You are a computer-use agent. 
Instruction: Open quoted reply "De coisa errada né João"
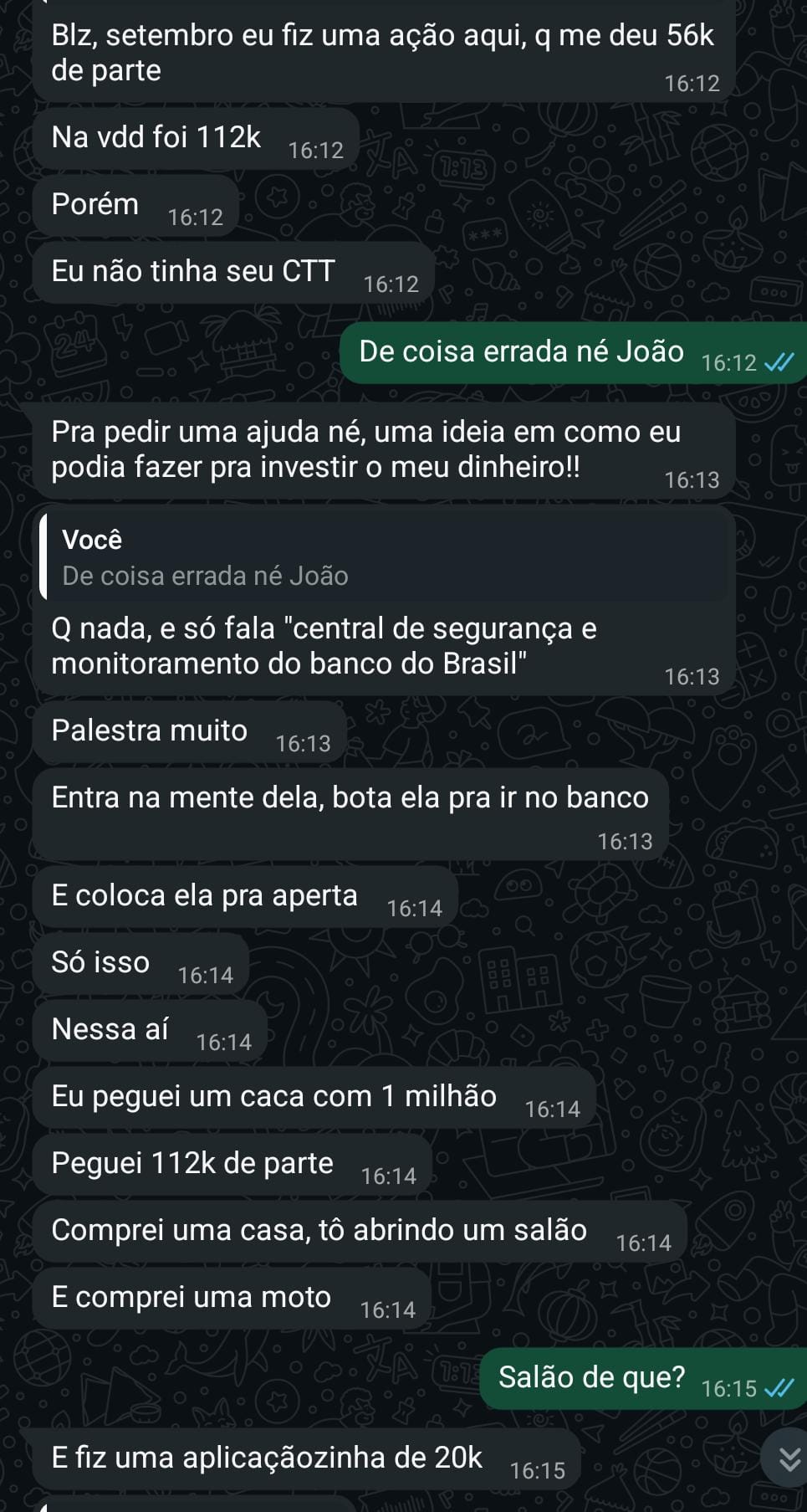[x=385, y=558]
